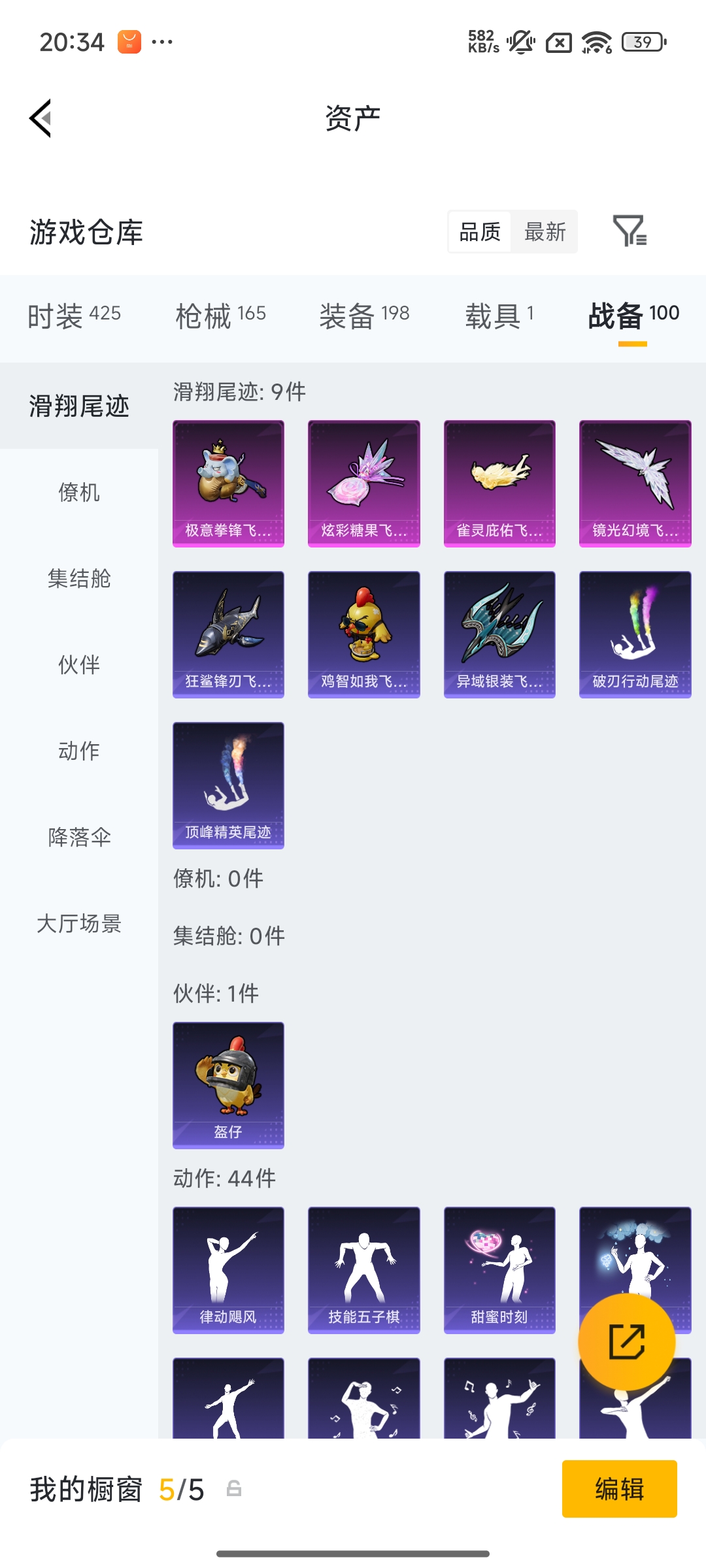Toggle sorting to 品质
706x1568 pixels.
point(479,232)
